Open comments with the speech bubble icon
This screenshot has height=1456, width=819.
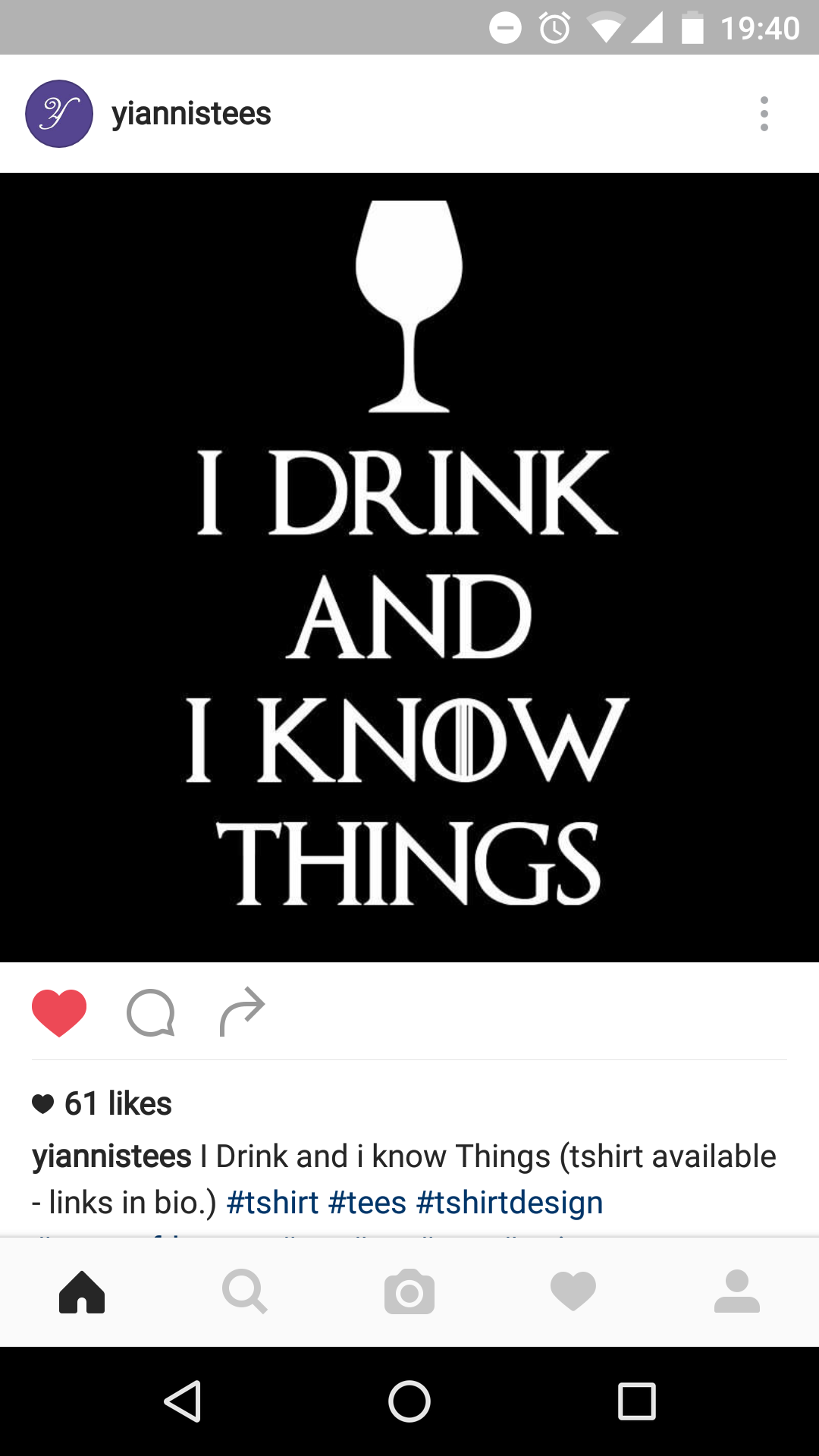(x=151, y=1012)
